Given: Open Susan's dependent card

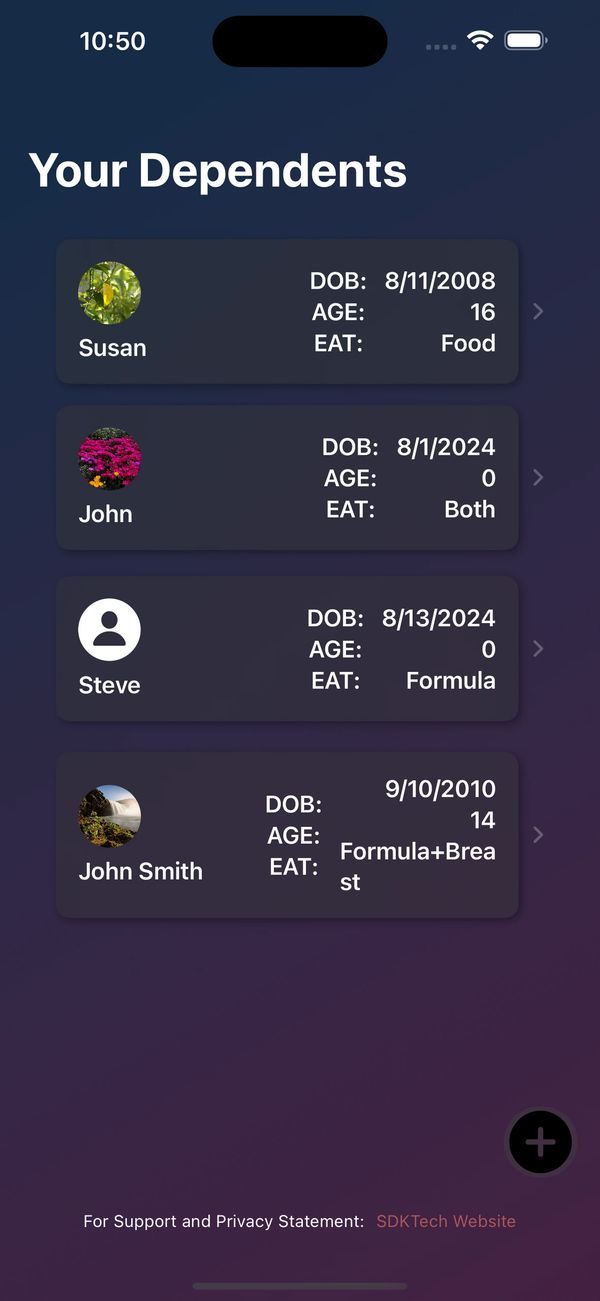Looking at the screenshot, I should [x=287, y=311].
